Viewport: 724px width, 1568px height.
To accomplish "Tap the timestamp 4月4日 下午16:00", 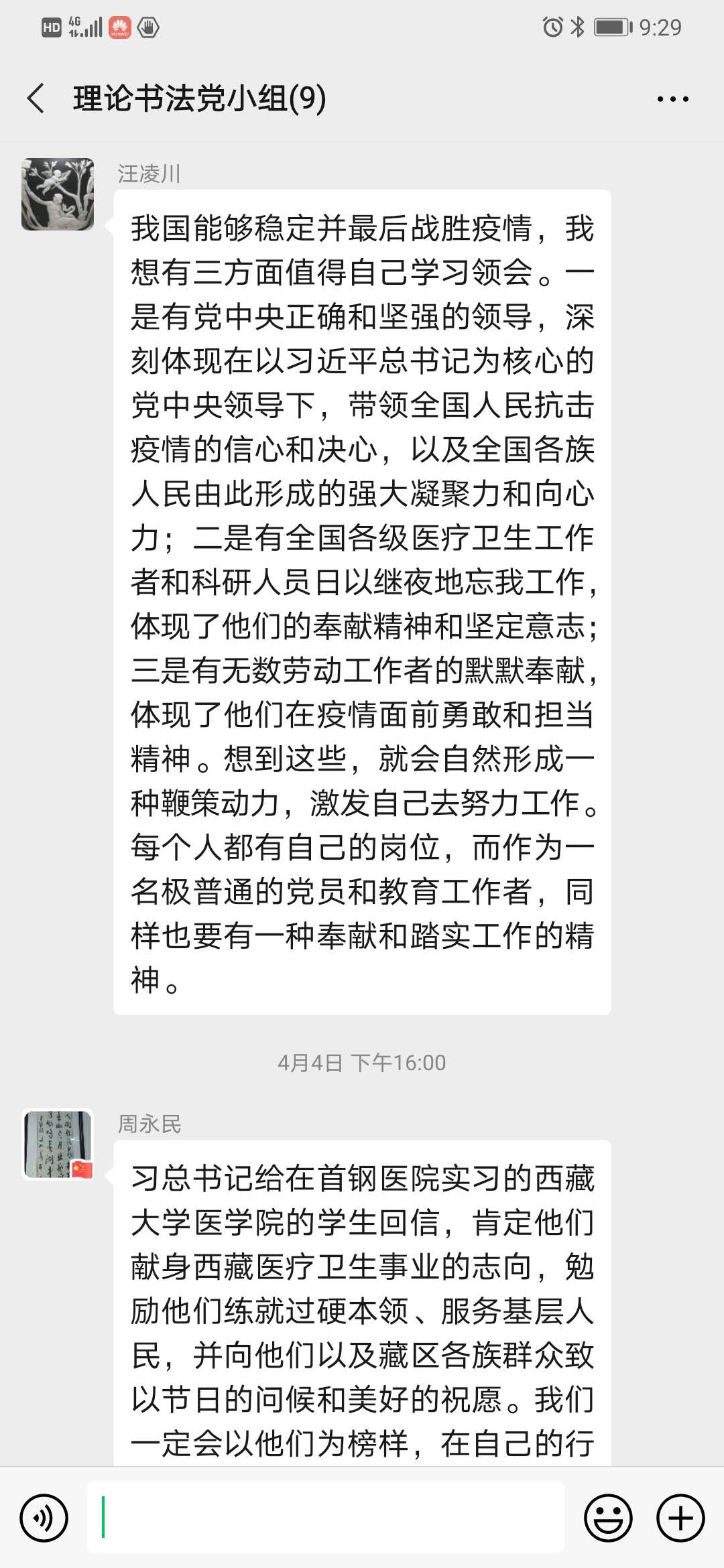I will 362,1062.
